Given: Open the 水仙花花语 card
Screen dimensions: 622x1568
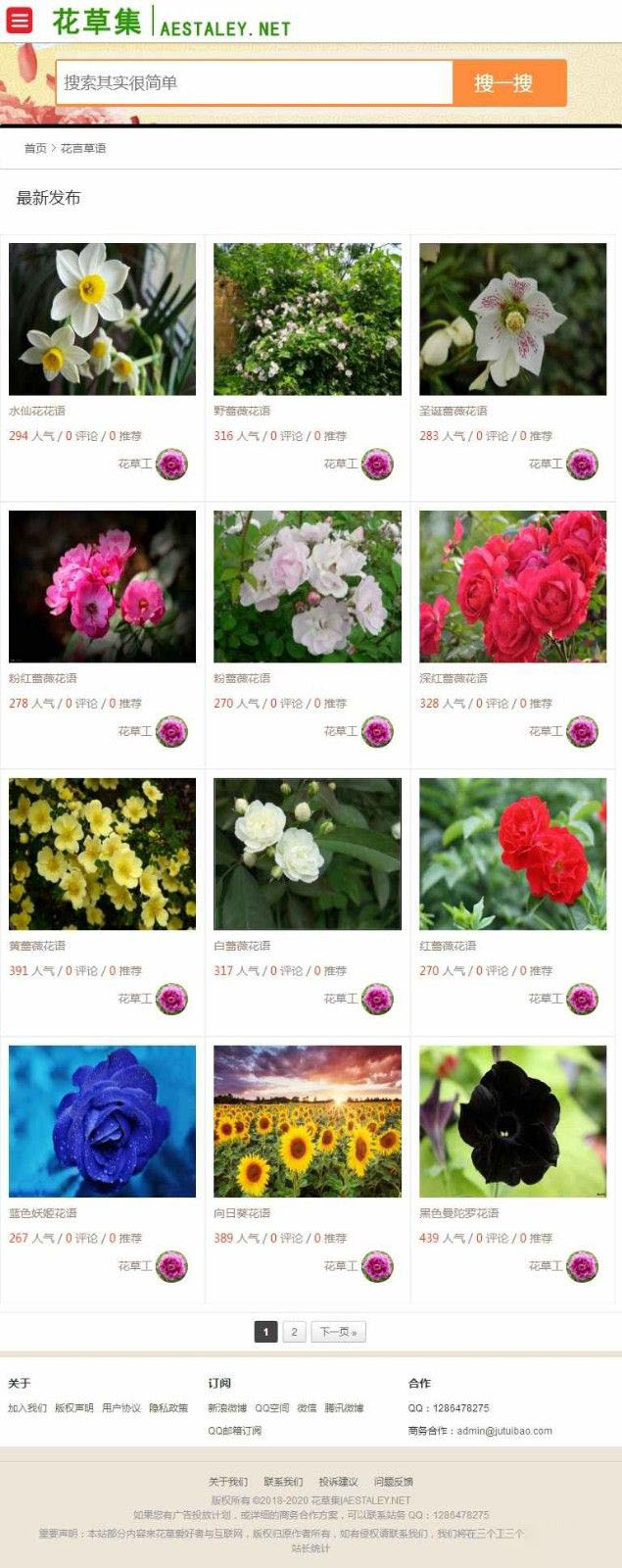Looking at the screenshot, I should (102, 319).
